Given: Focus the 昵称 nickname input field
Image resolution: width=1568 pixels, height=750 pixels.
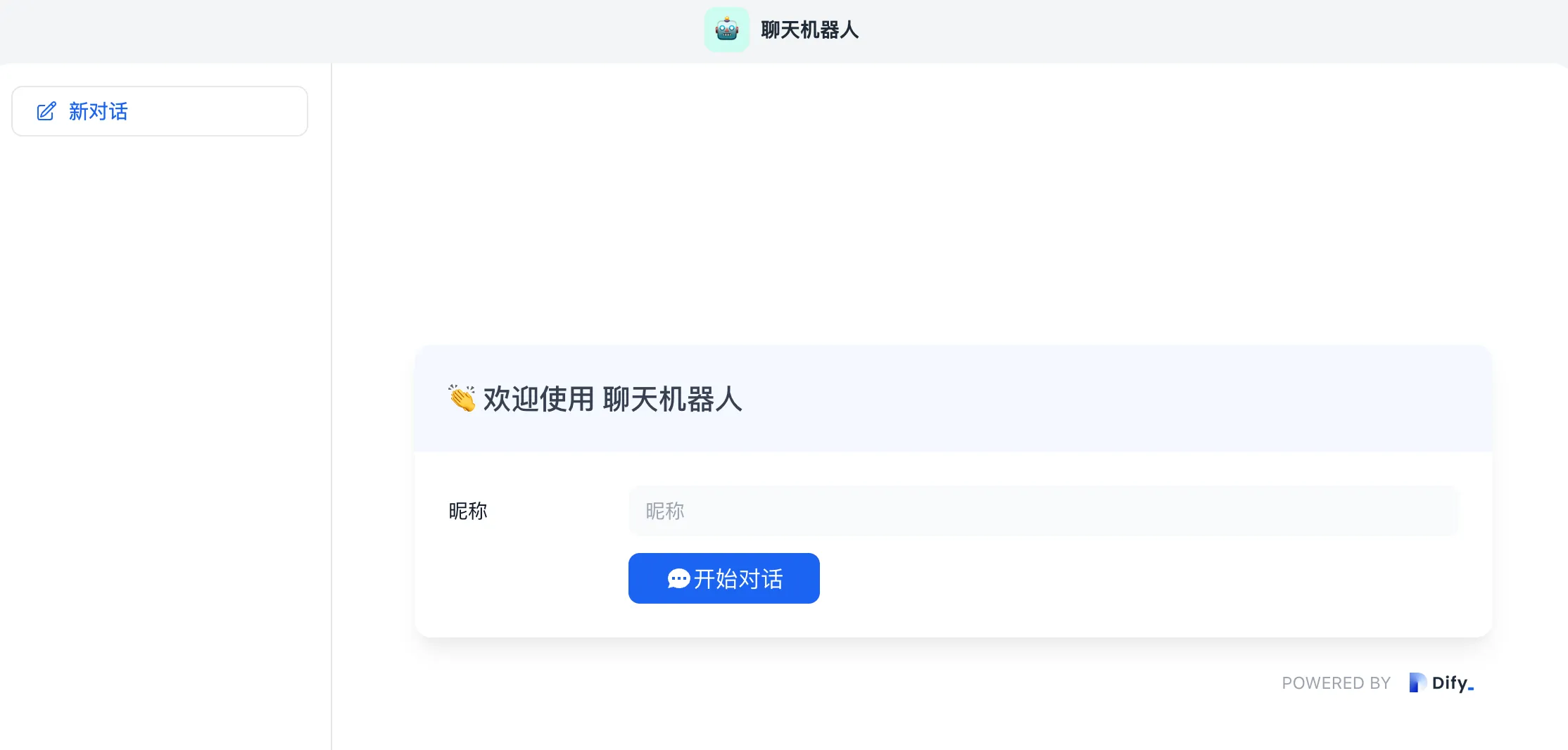Looking at the screenshot, I should coord(1042,511).
